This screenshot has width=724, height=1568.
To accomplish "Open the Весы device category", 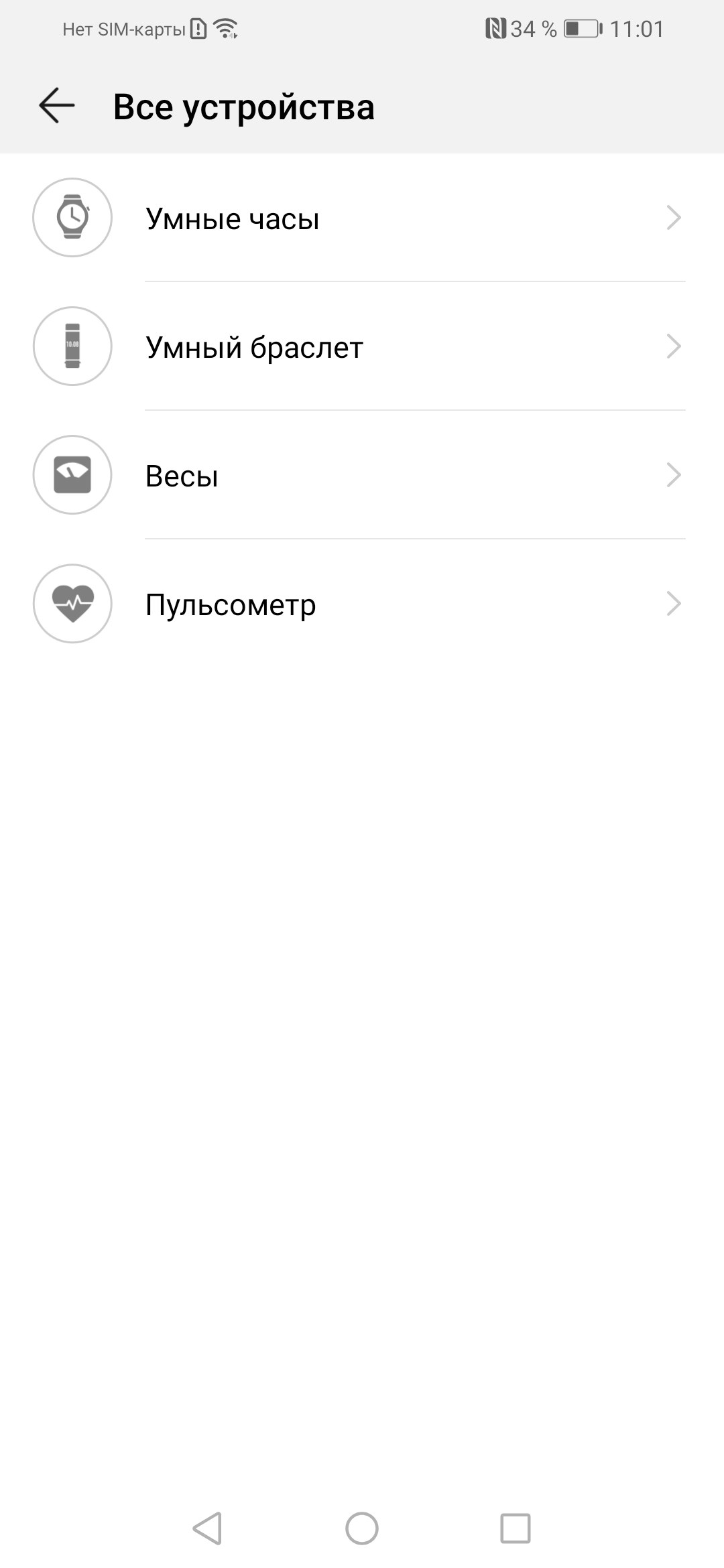I will point(362,476).
